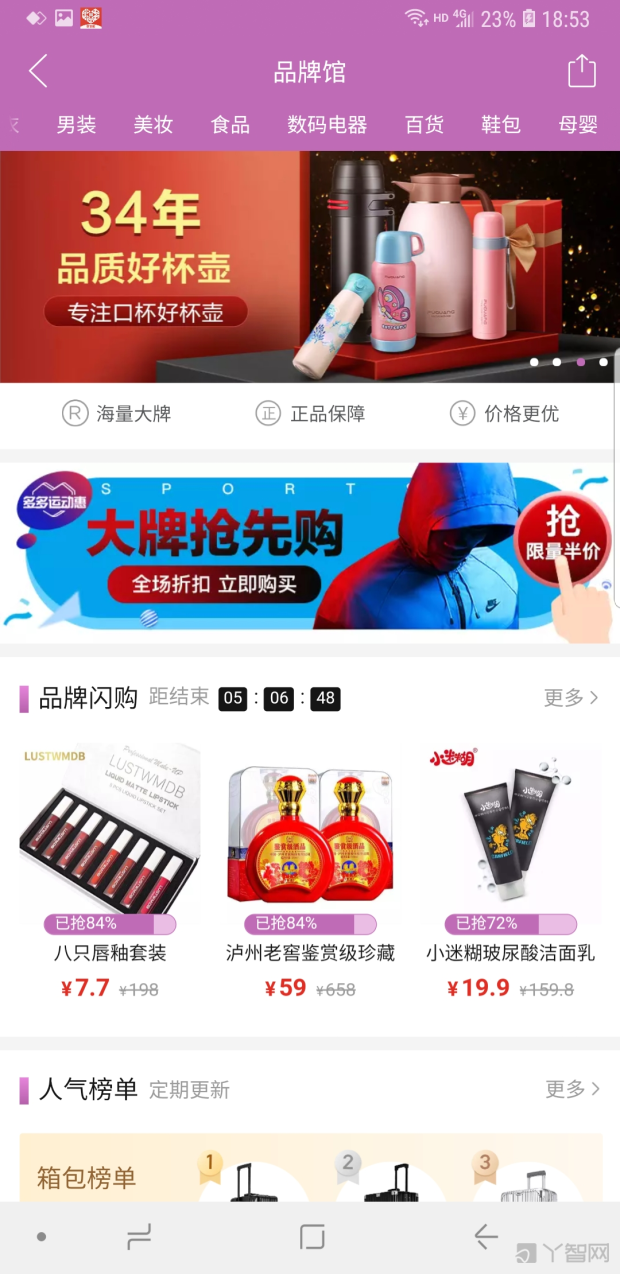Open the 34年品质好杯壶 banner
Viewport: 620px width, 1274px height.
click(309, 266)
